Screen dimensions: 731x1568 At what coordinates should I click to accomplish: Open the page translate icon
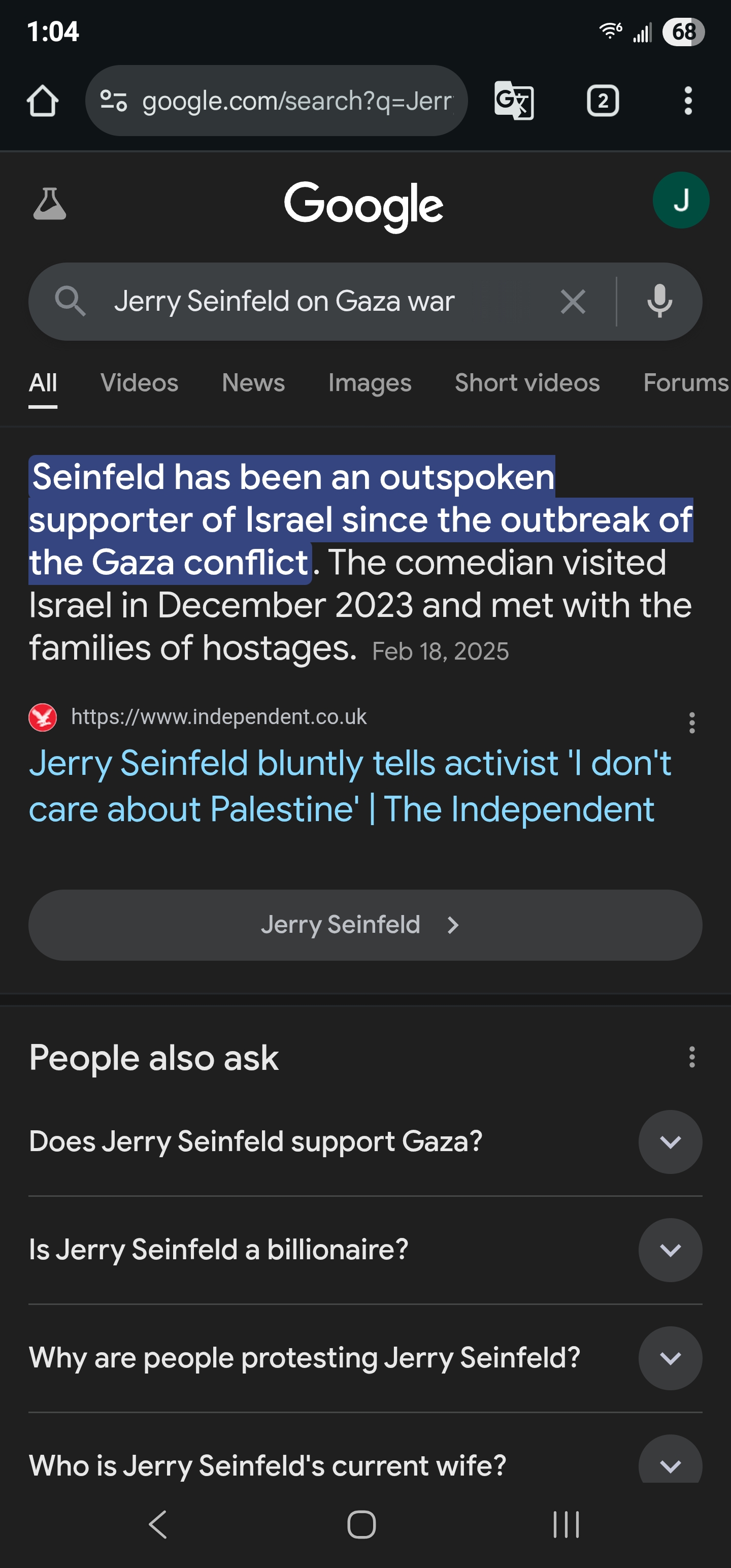514,101
